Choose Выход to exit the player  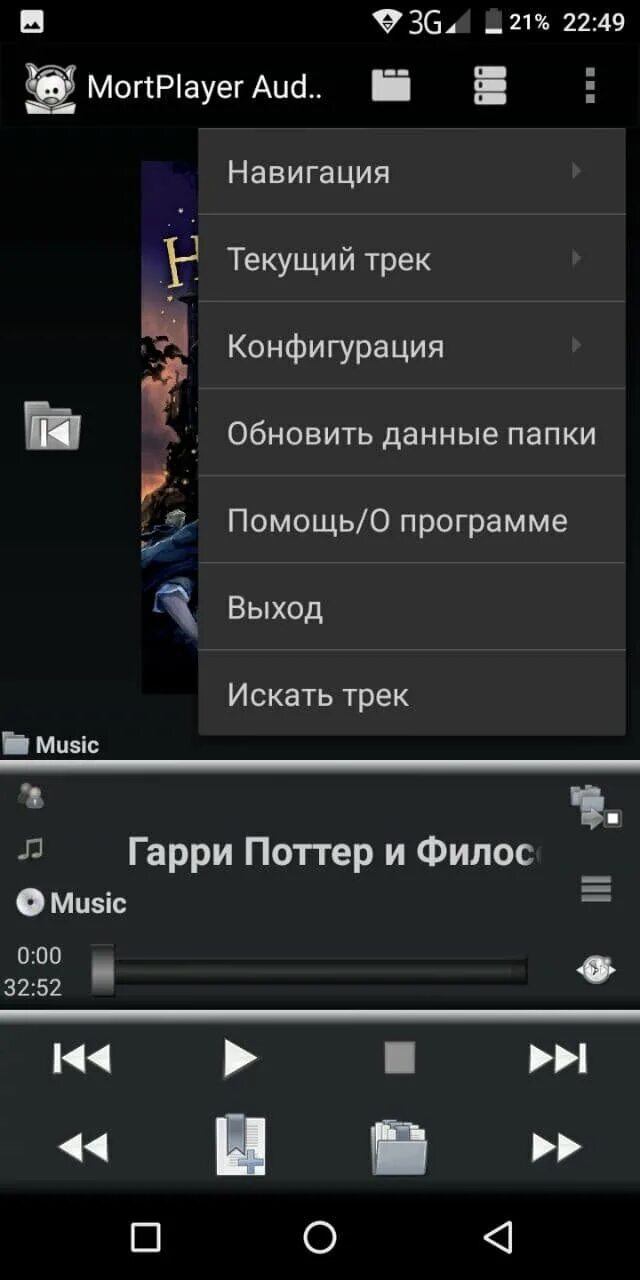click(x=412, y=607)
